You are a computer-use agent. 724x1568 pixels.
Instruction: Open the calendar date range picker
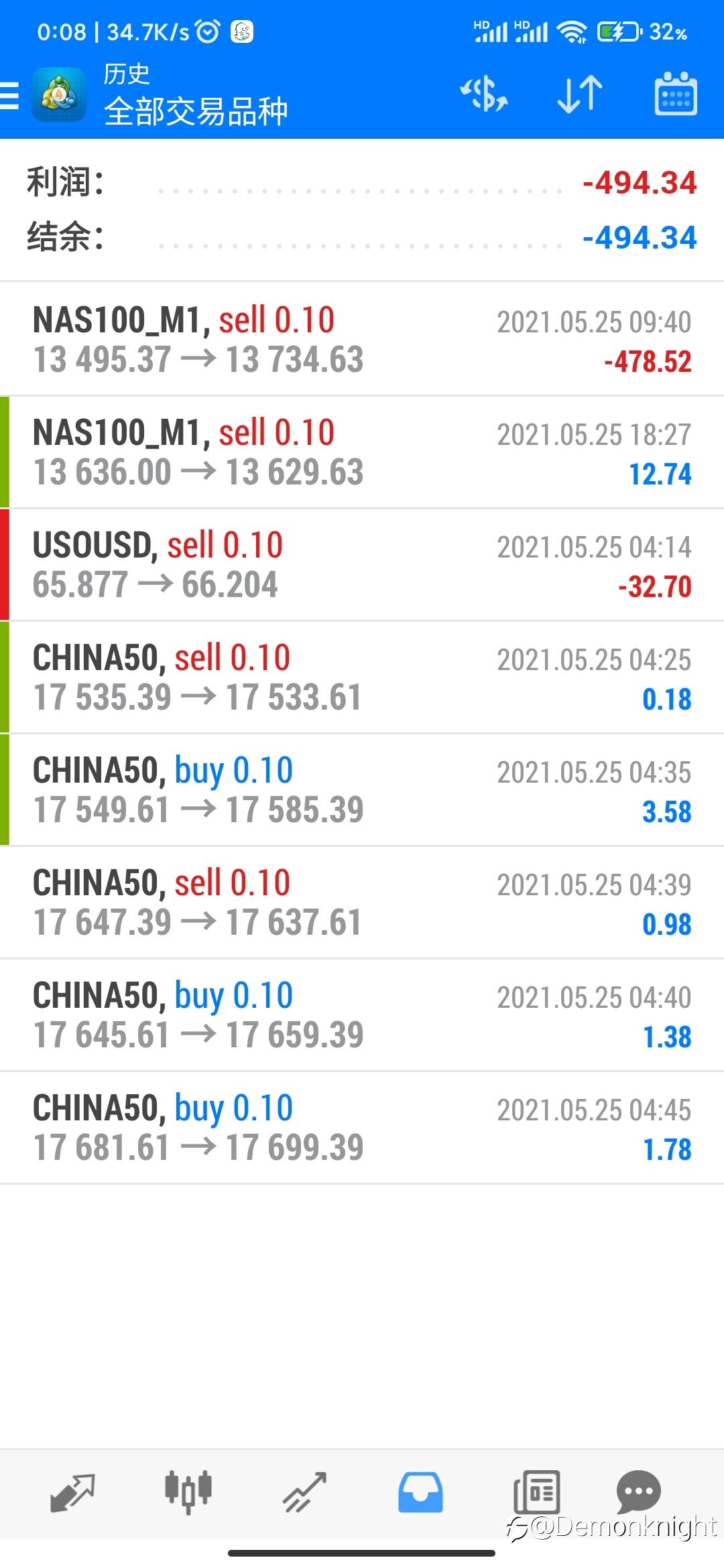point(675,94)
